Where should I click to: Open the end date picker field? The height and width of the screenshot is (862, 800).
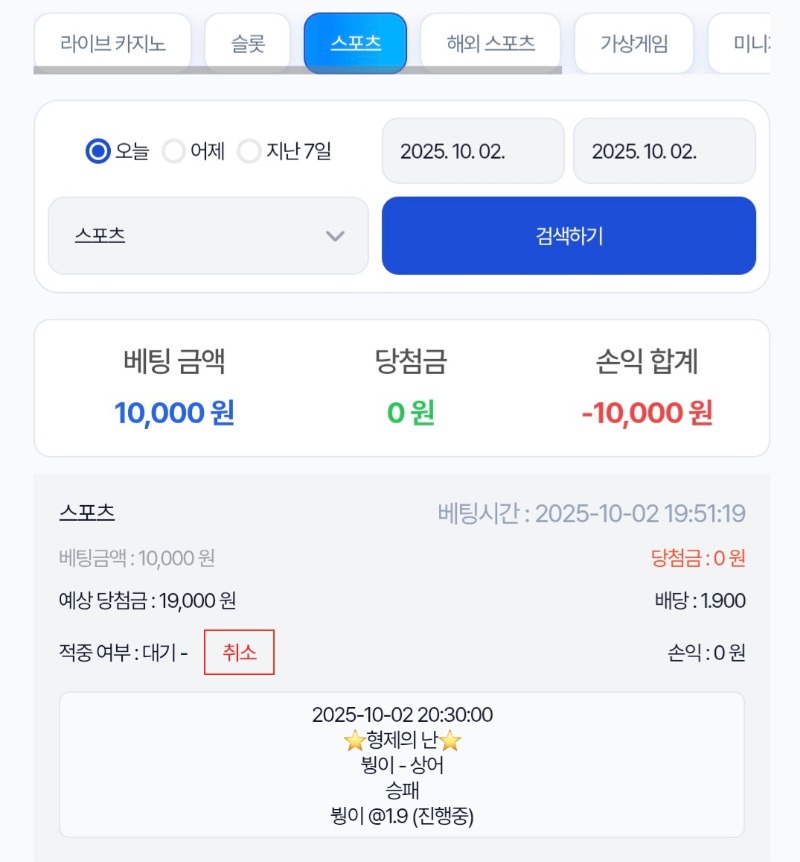tap(664, 151)
